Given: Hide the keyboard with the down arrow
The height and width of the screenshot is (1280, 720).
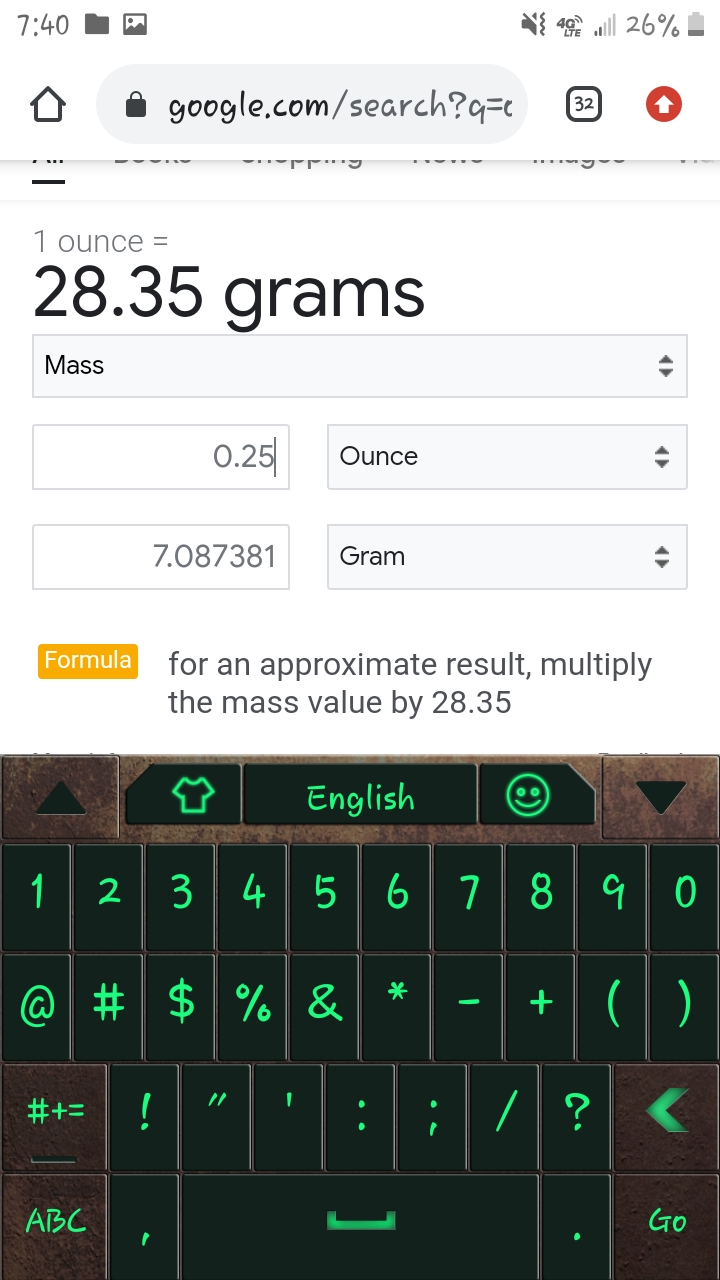Looking at the screenshot, I should coord(662,797).
